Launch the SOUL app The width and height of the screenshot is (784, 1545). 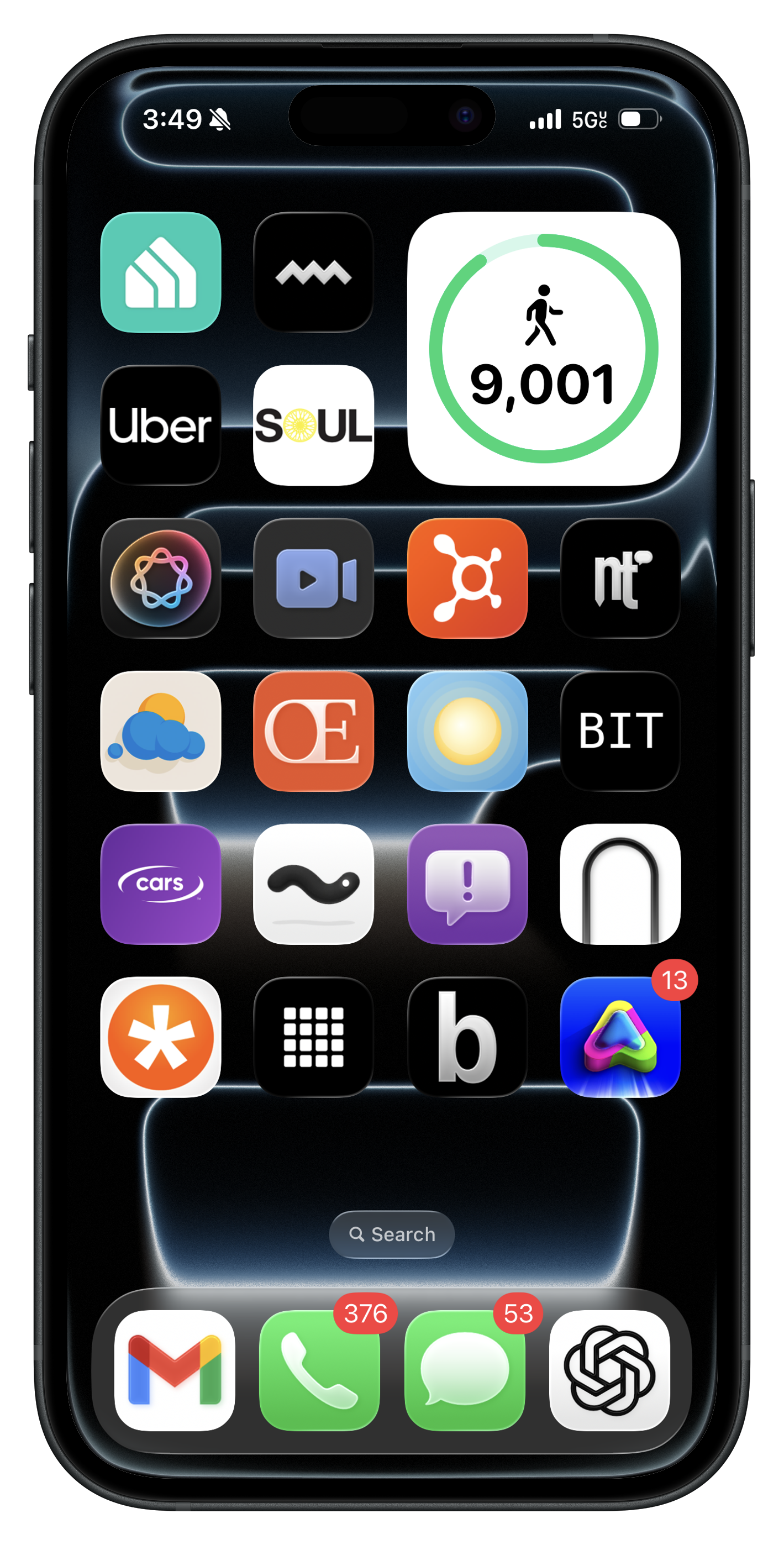(313, 425)
